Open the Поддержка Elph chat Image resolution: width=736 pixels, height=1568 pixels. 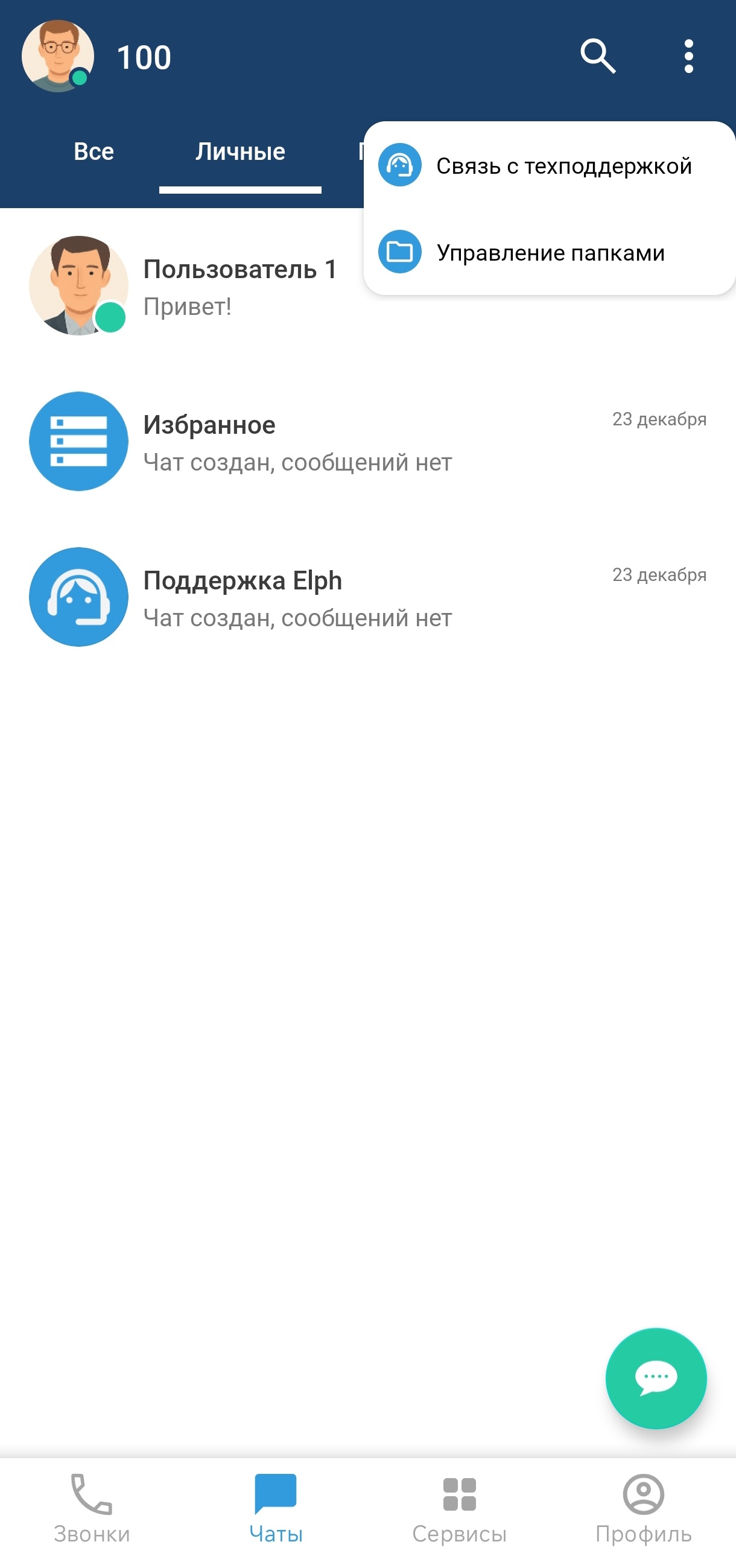click(x=365, y=598)
